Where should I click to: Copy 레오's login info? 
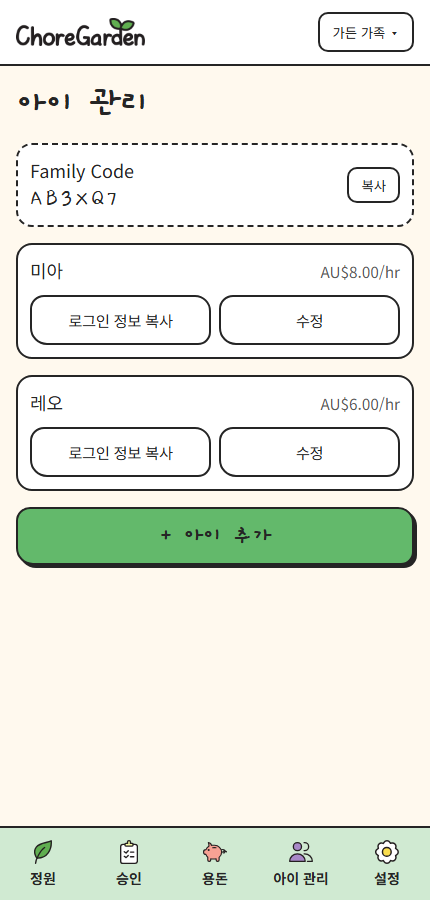121,452
